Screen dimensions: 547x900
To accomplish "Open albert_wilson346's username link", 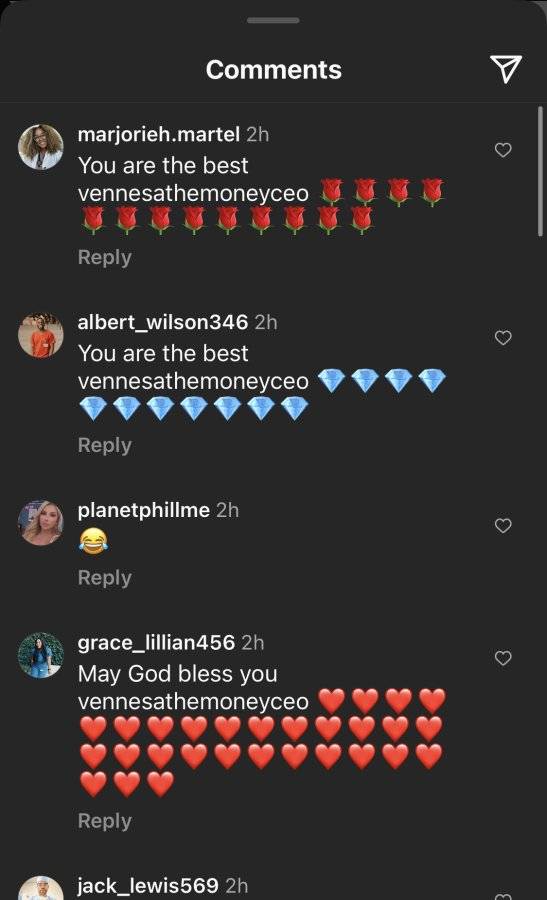I will point(162,322).
